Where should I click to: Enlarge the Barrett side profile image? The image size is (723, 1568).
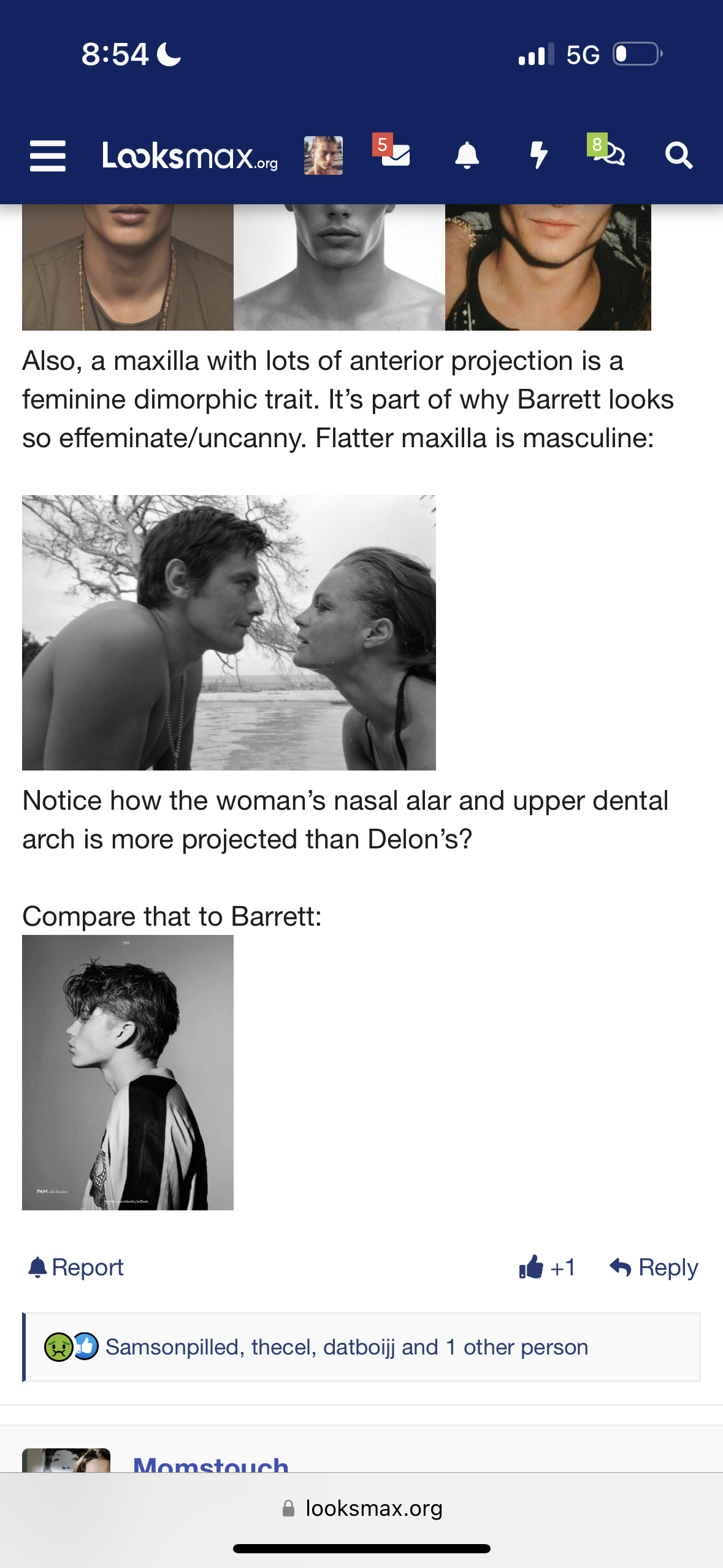coord(128,1072)
